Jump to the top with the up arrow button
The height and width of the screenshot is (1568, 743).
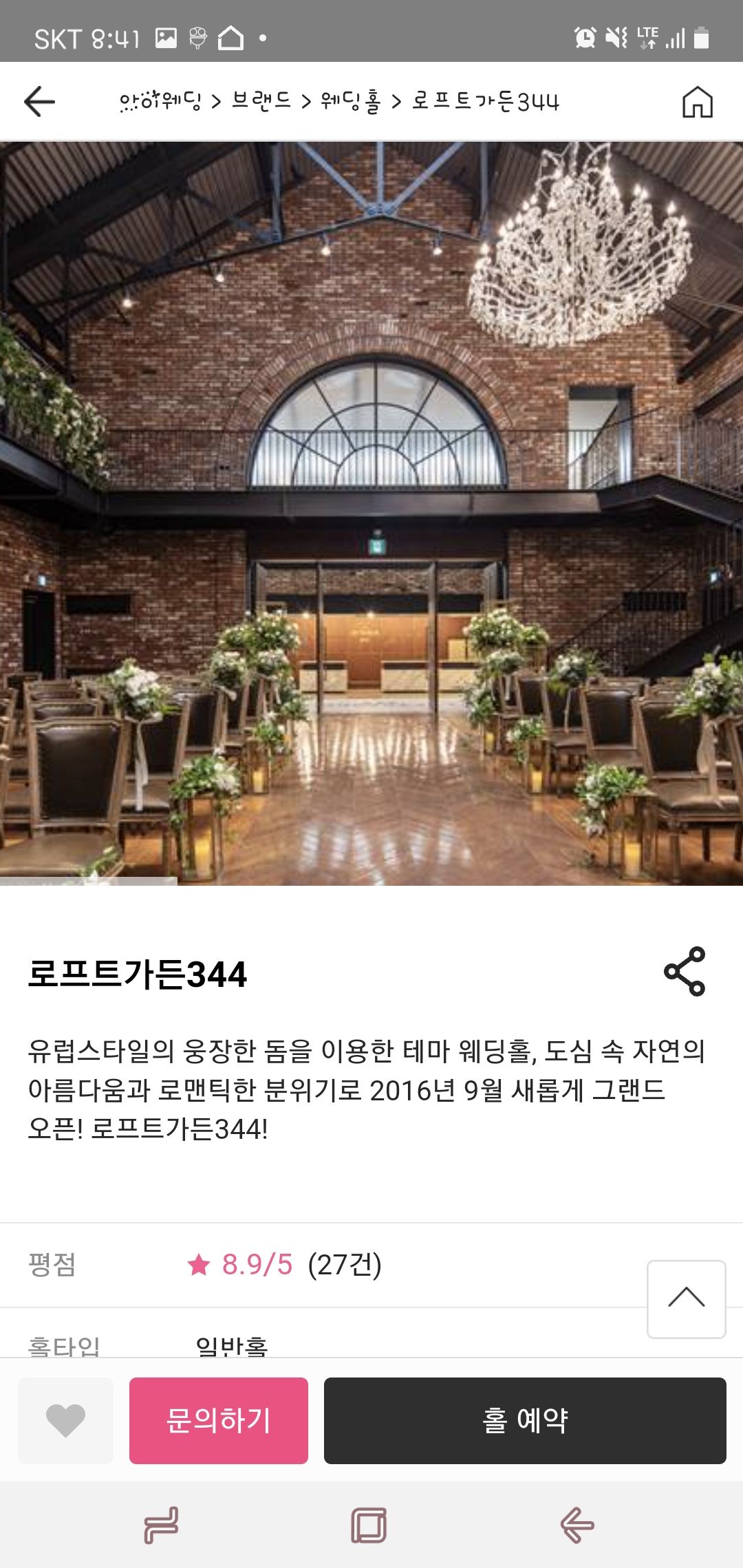686,1298
